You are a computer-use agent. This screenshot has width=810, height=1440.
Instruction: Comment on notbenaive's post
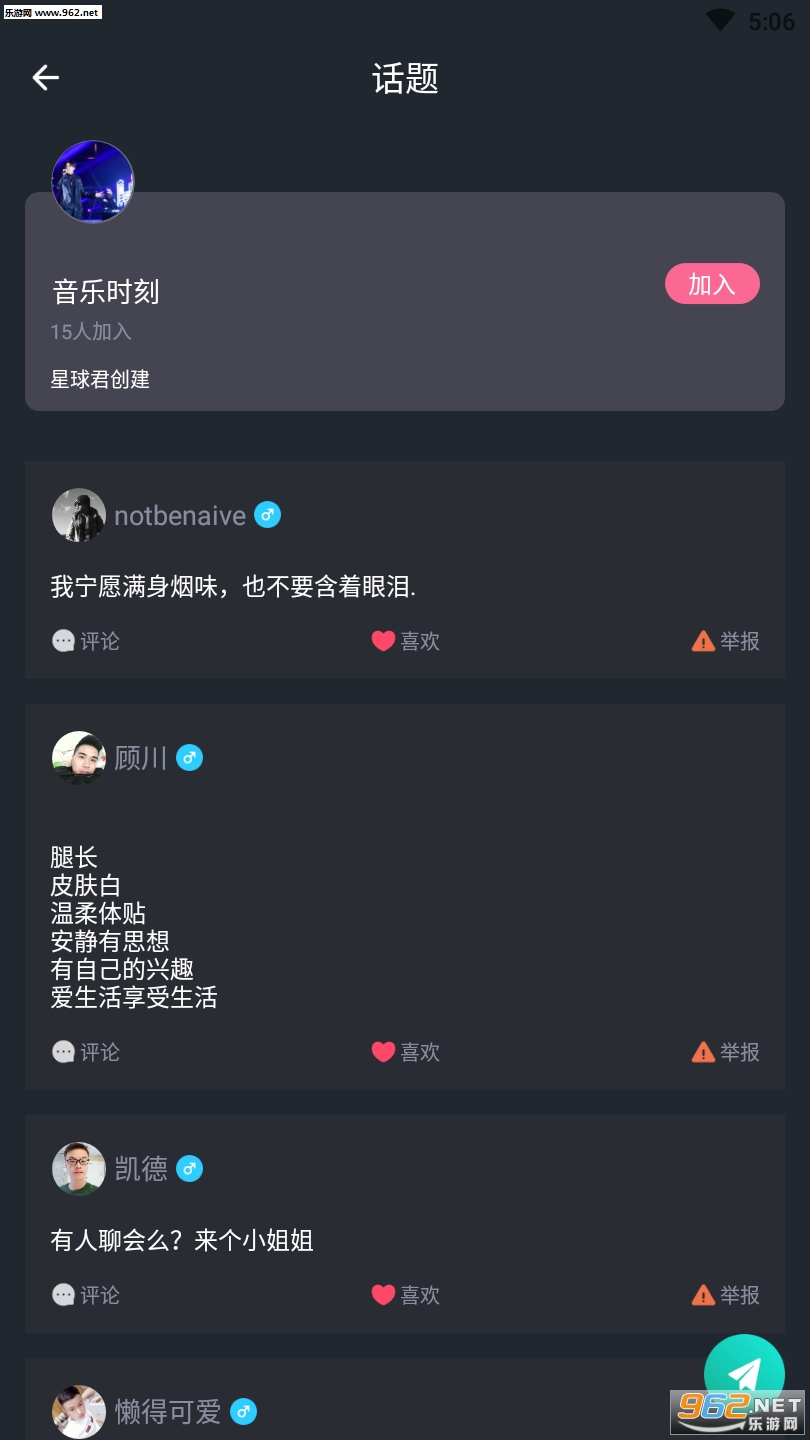pyautogui.click(x=86, y=641)
